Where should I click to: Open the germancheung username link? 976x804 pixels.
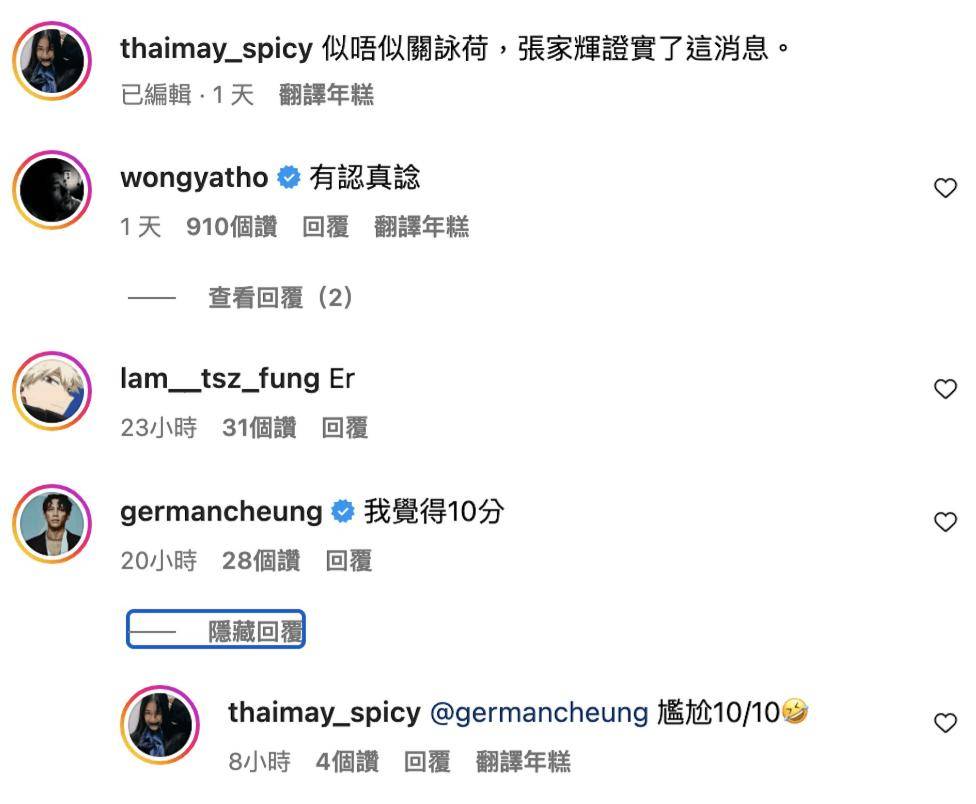click(x=220, y=512)
